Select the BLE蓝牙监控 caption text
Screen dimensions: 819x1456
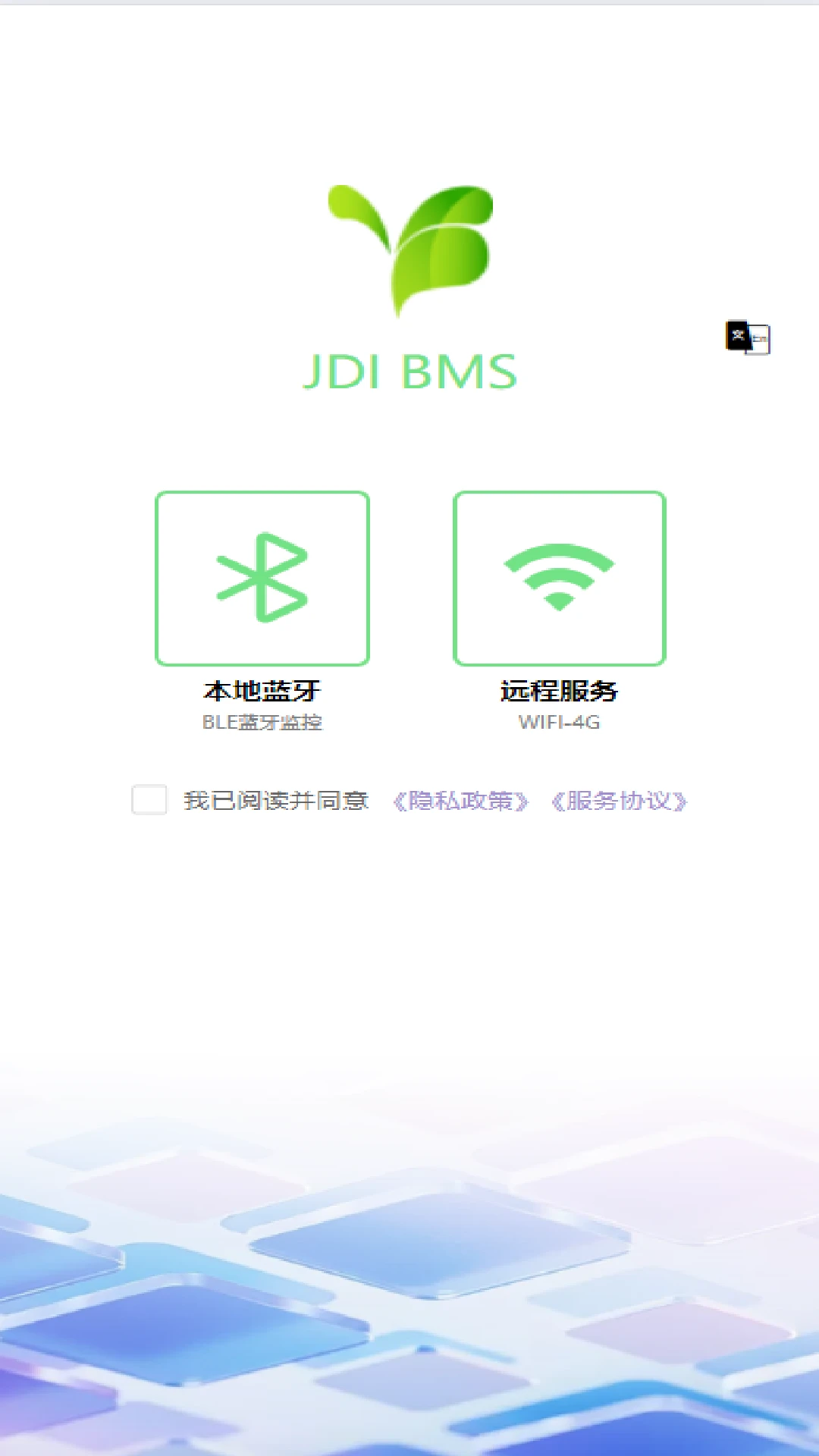click(262, 724)
